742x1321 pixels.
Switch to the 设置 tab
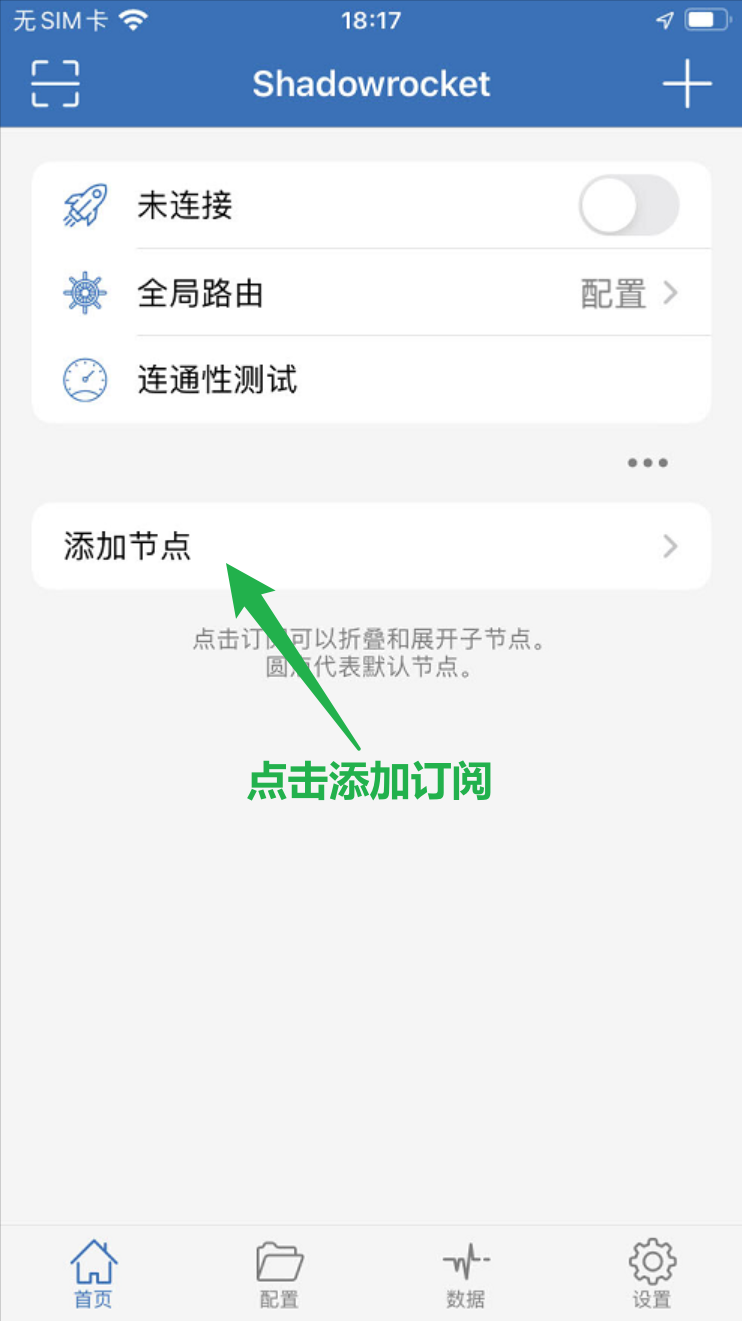point(651,1273)
